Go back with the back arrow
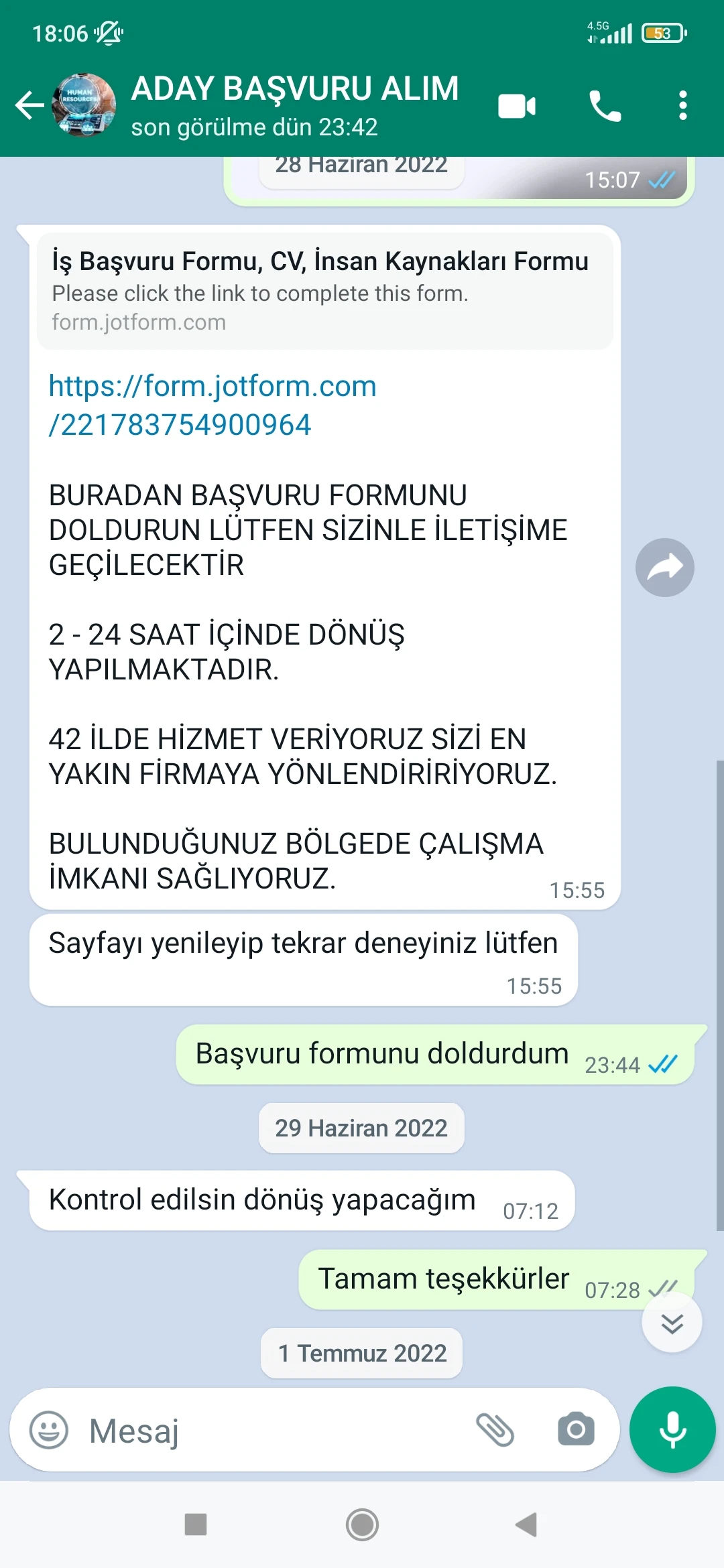Image resolution: width=724 pixels, height=1568 pixels. pos(29,105)
